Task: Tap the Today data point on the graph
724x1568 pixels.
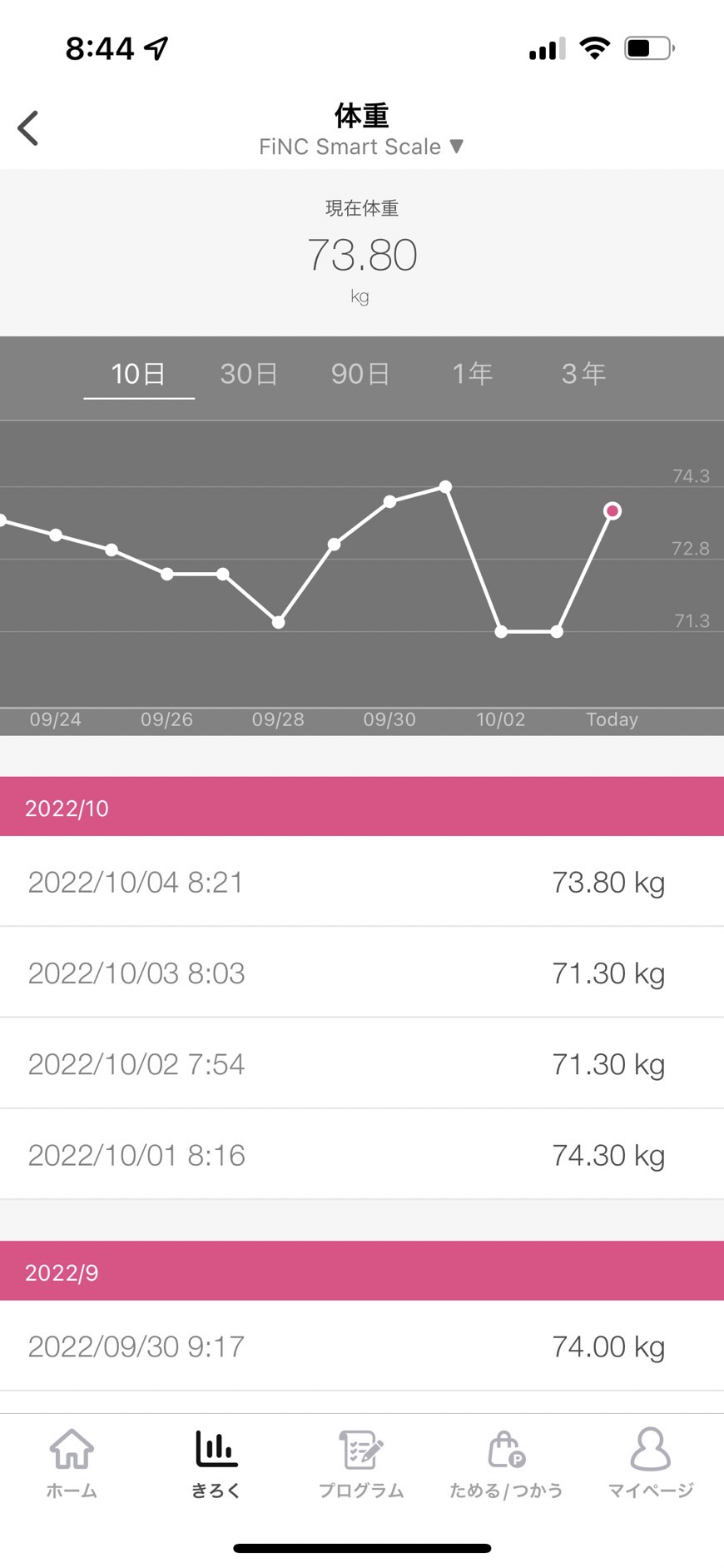Action: [612, 510]
